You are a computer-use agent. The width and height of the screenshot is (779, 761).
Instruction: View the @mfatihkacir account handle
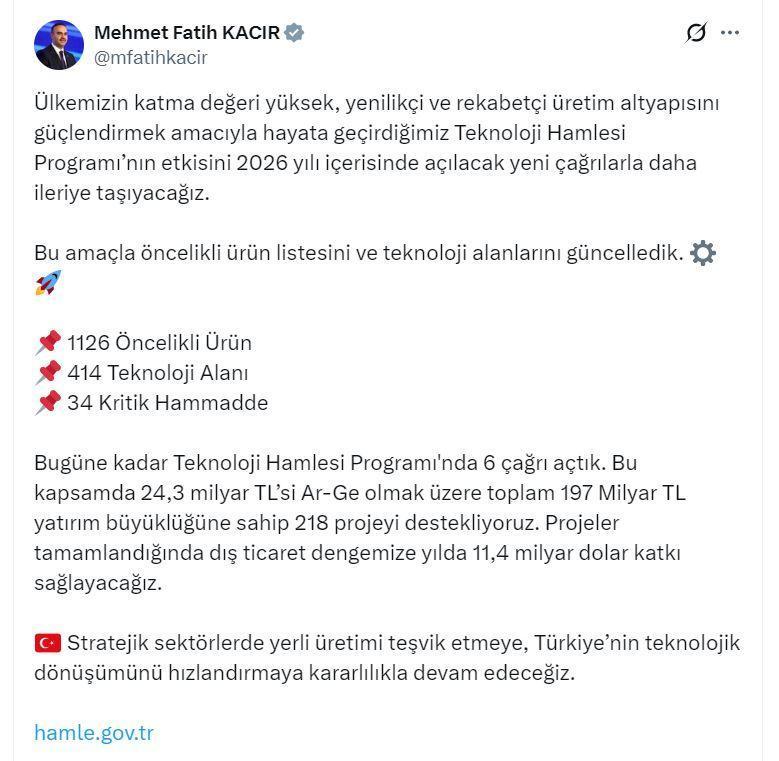pos(150,58)
